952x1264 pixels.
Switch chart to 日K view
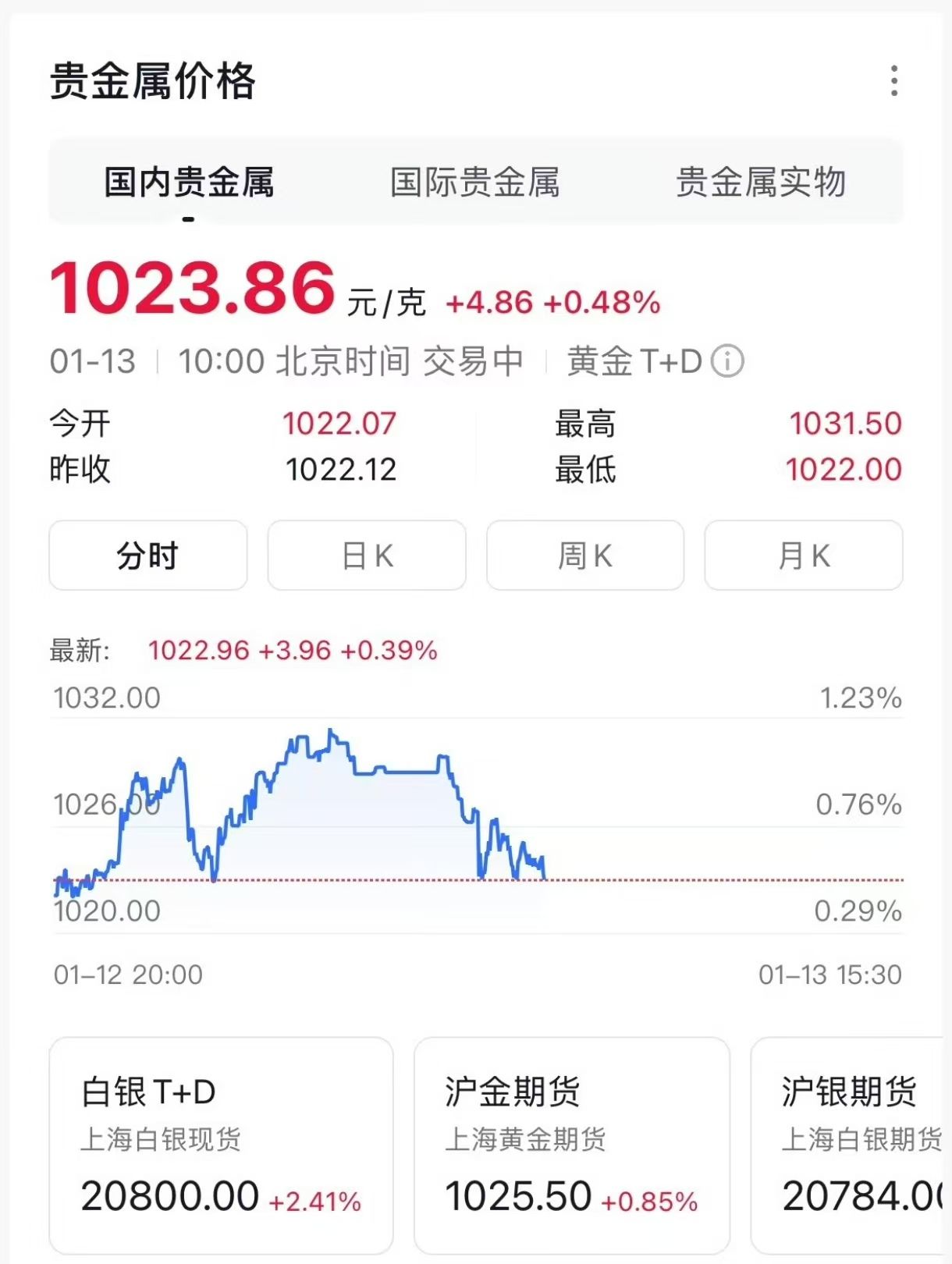point(367,556)
